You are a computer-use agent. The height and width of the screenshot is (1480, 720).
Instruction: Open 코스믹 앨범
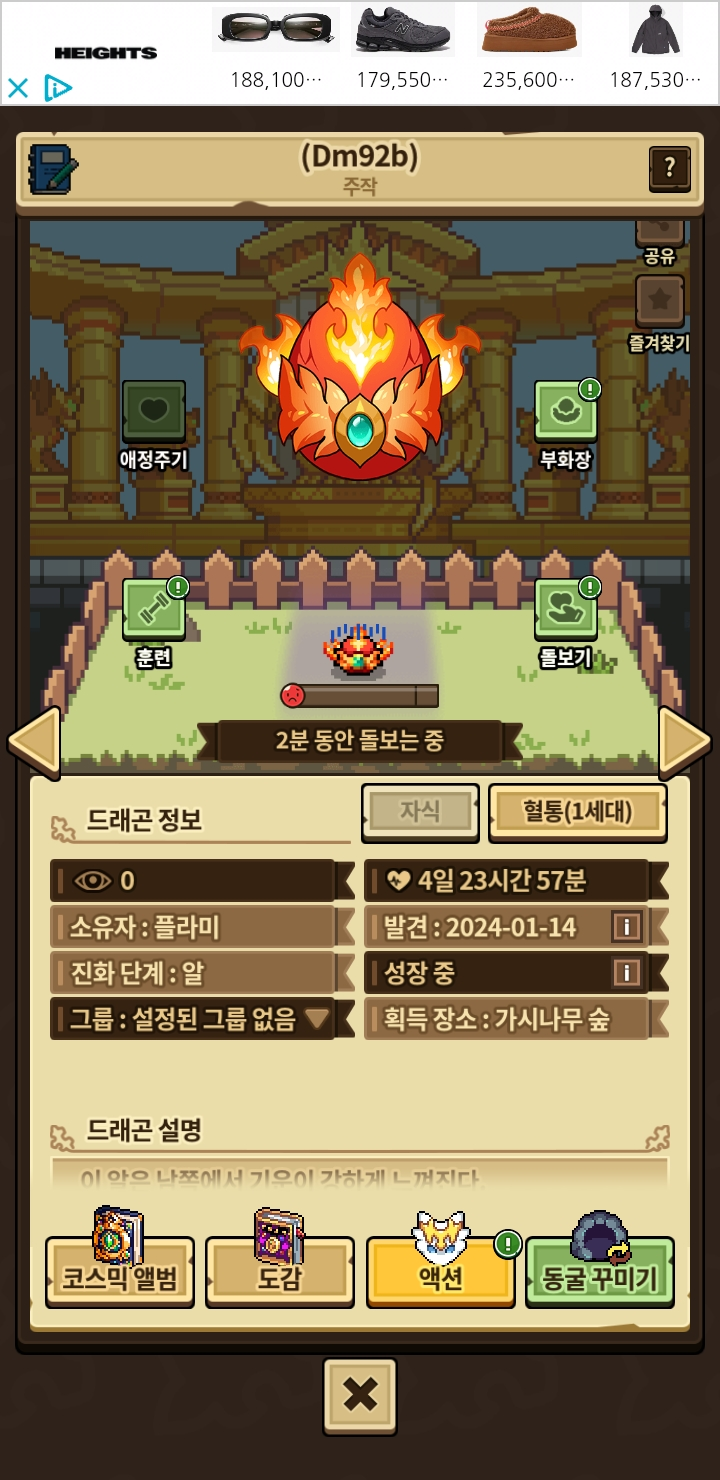point(120,1276)
